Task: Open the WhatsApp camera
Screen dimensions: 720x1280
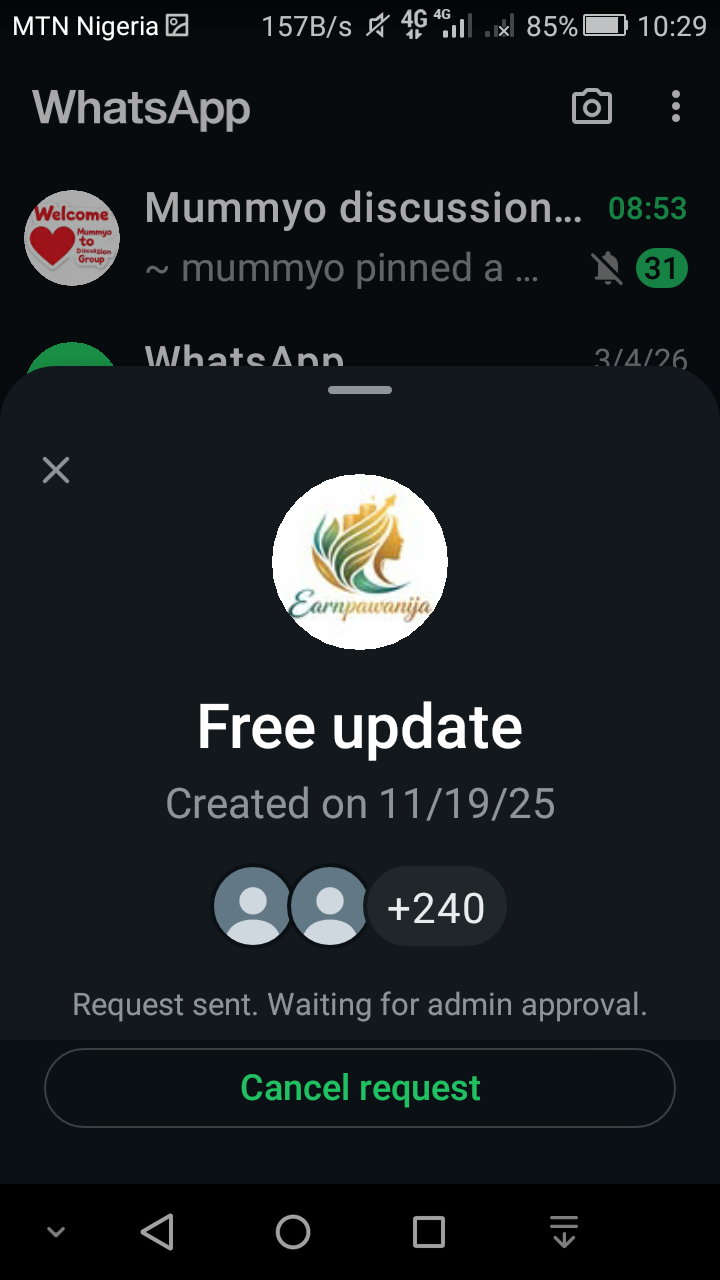Action: 591,107
